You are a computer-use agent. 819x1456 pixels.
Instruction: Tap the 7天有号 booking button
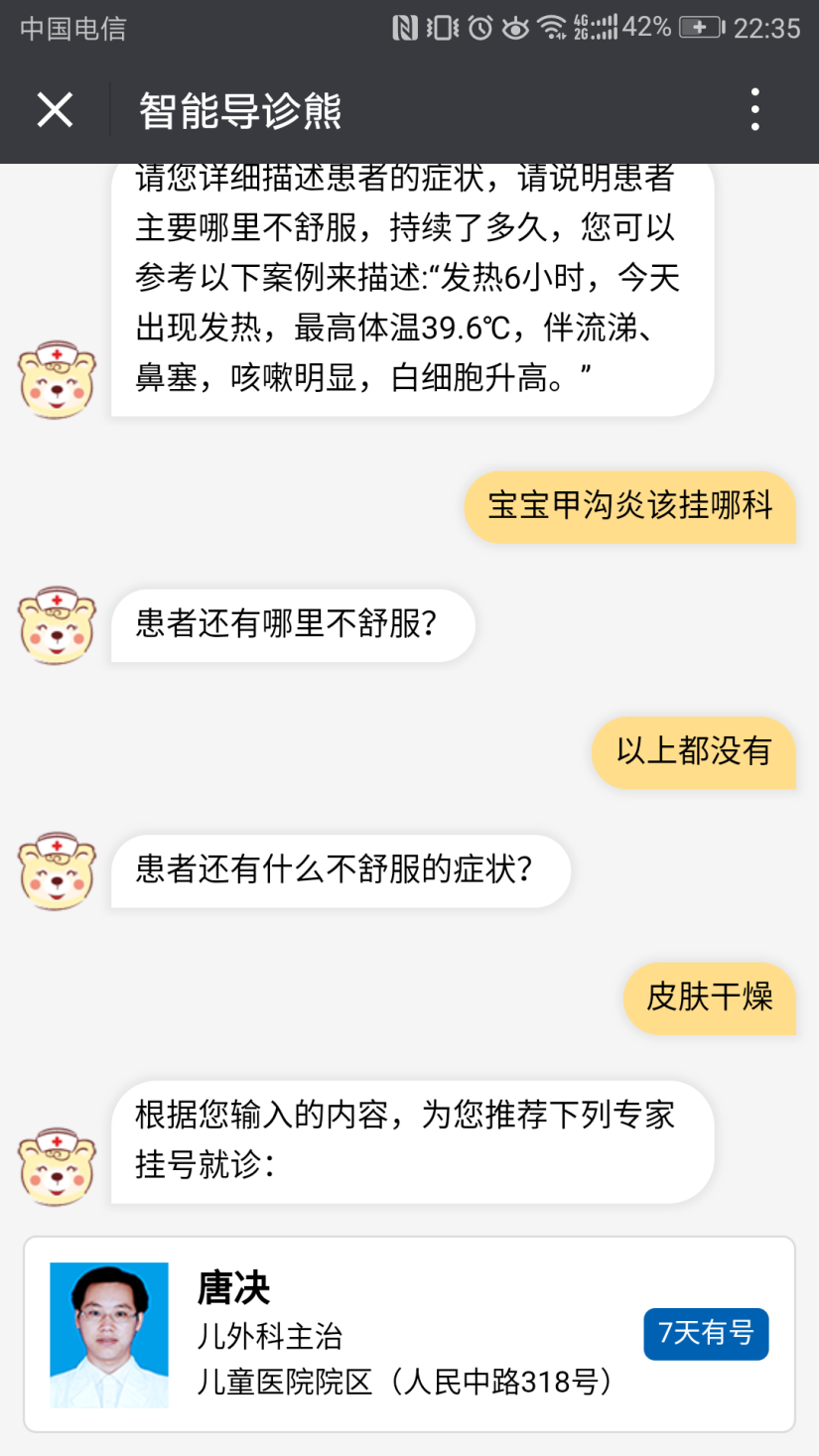click(x=706, y=1333)
